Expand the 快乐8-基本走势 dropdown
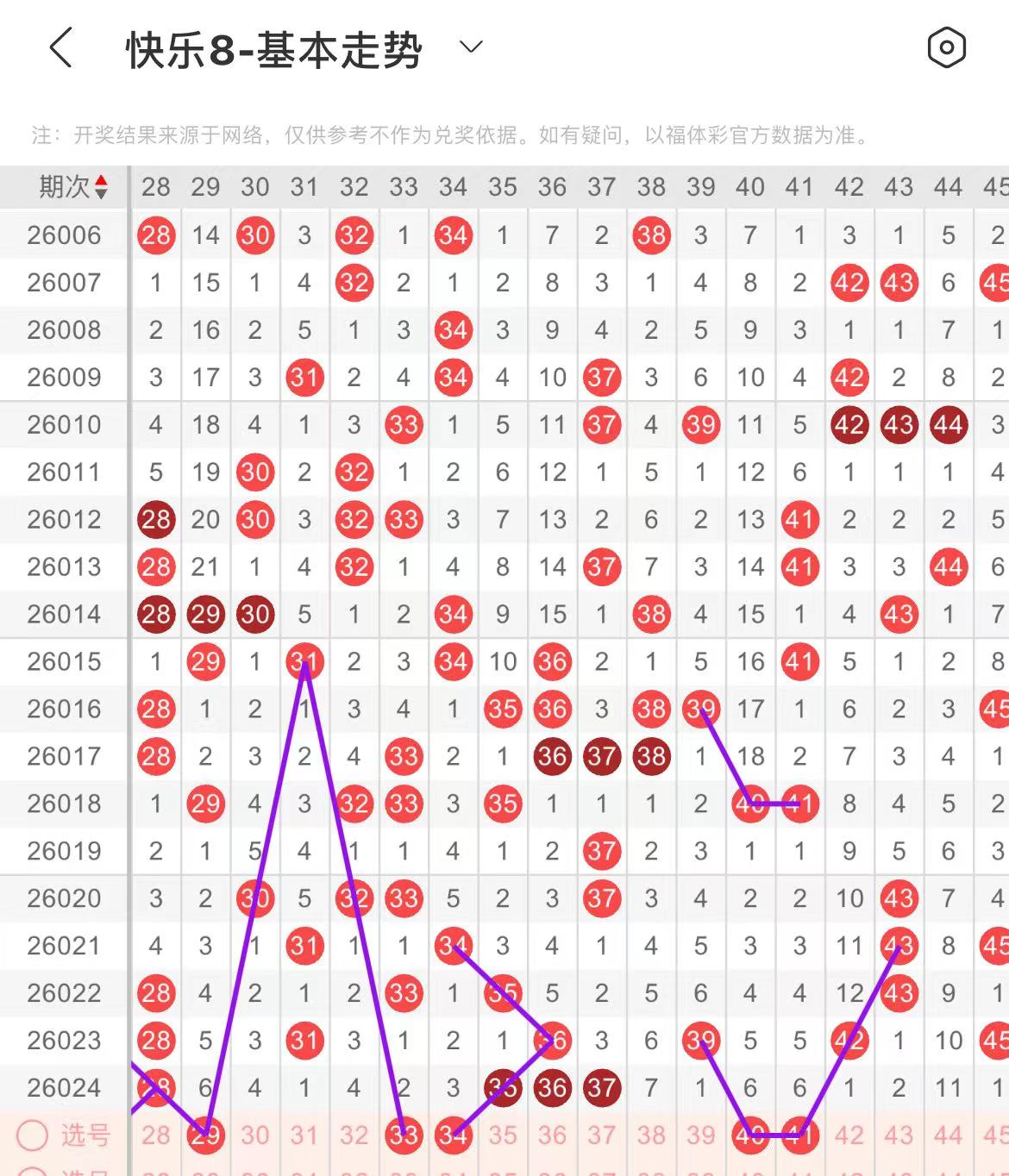1009x1176 pixels. click(471, 47)
